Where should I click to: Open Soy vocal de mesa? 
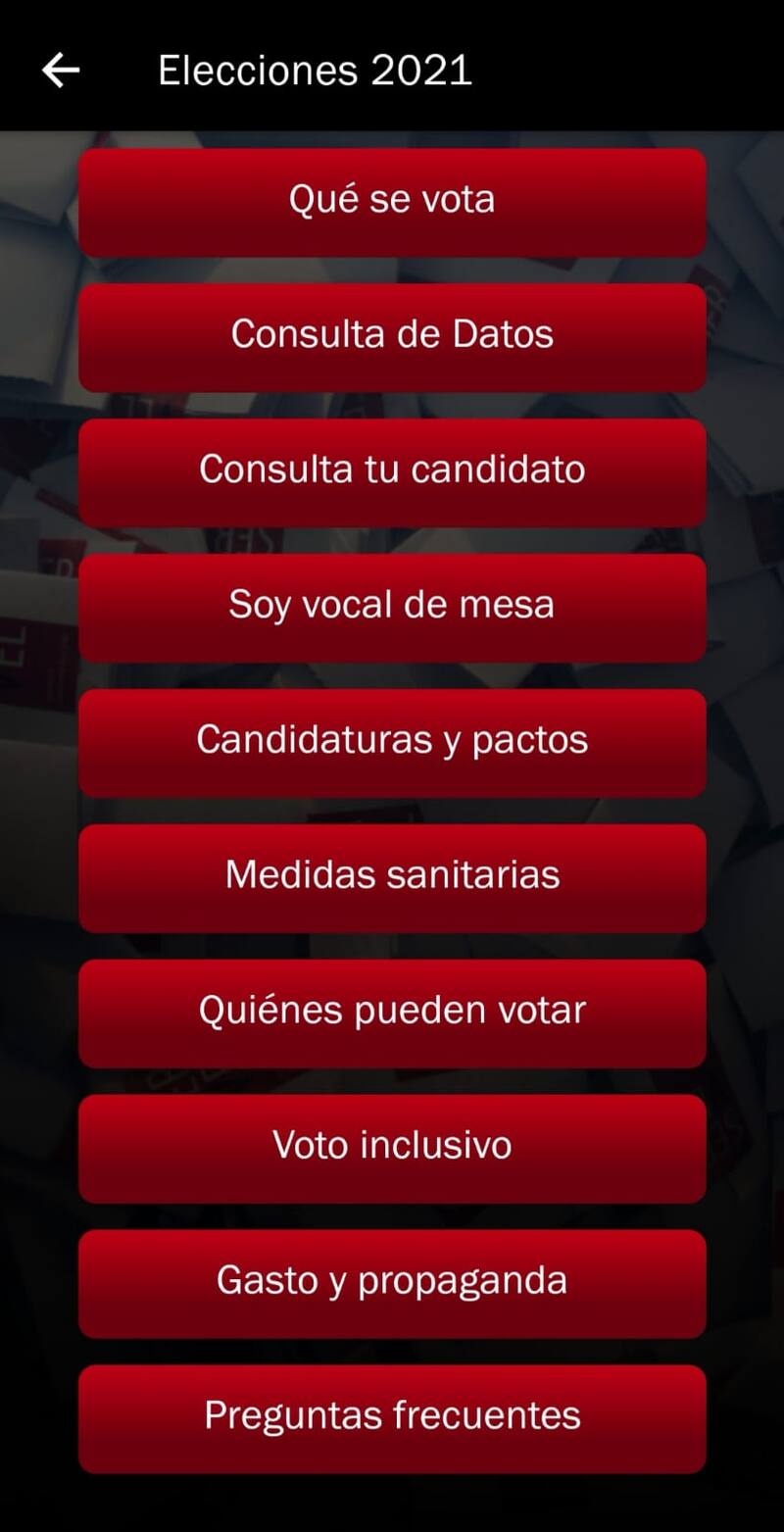point(392,607)
